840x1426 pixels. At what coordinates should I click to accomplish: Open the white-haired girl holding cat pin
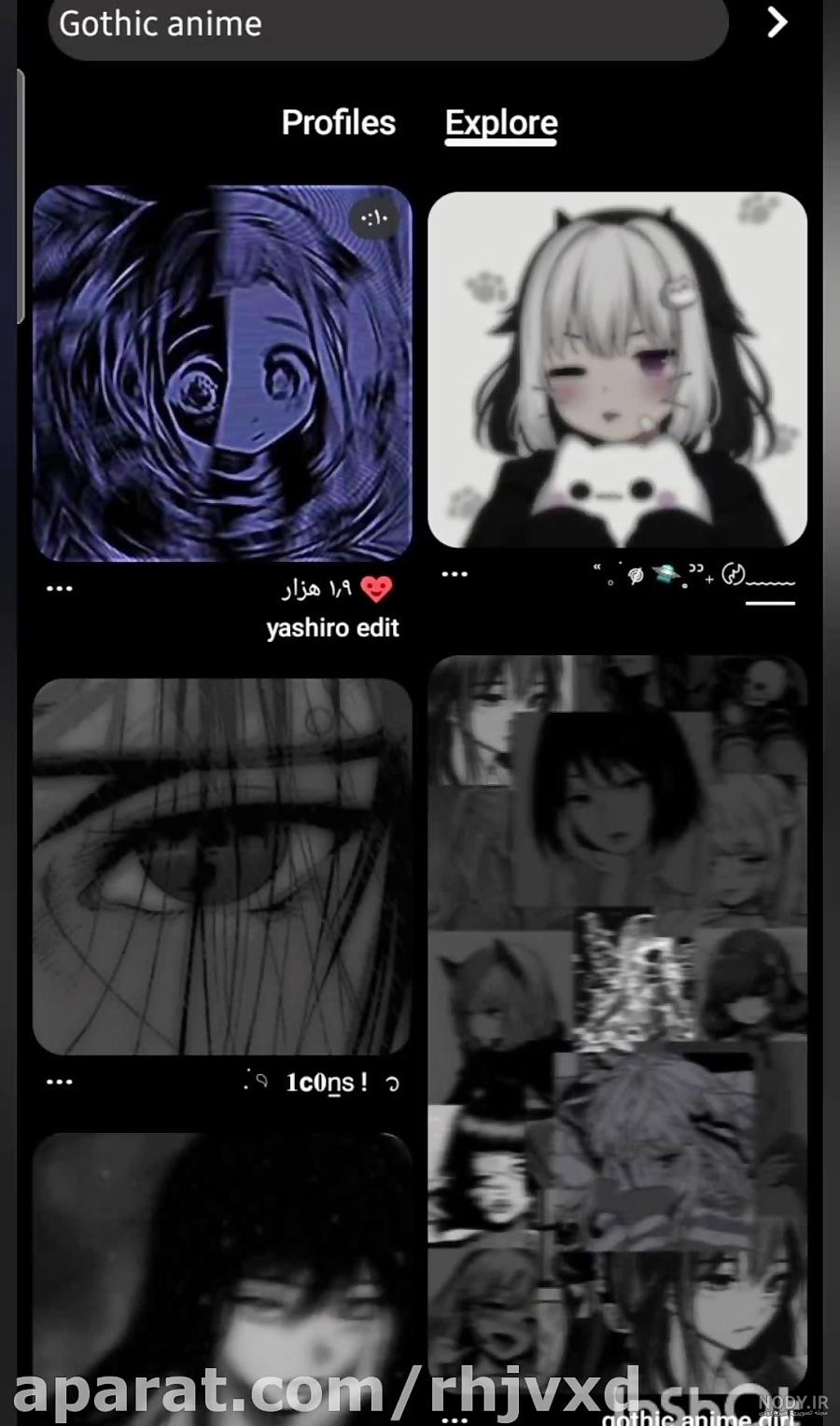(617, 369)
